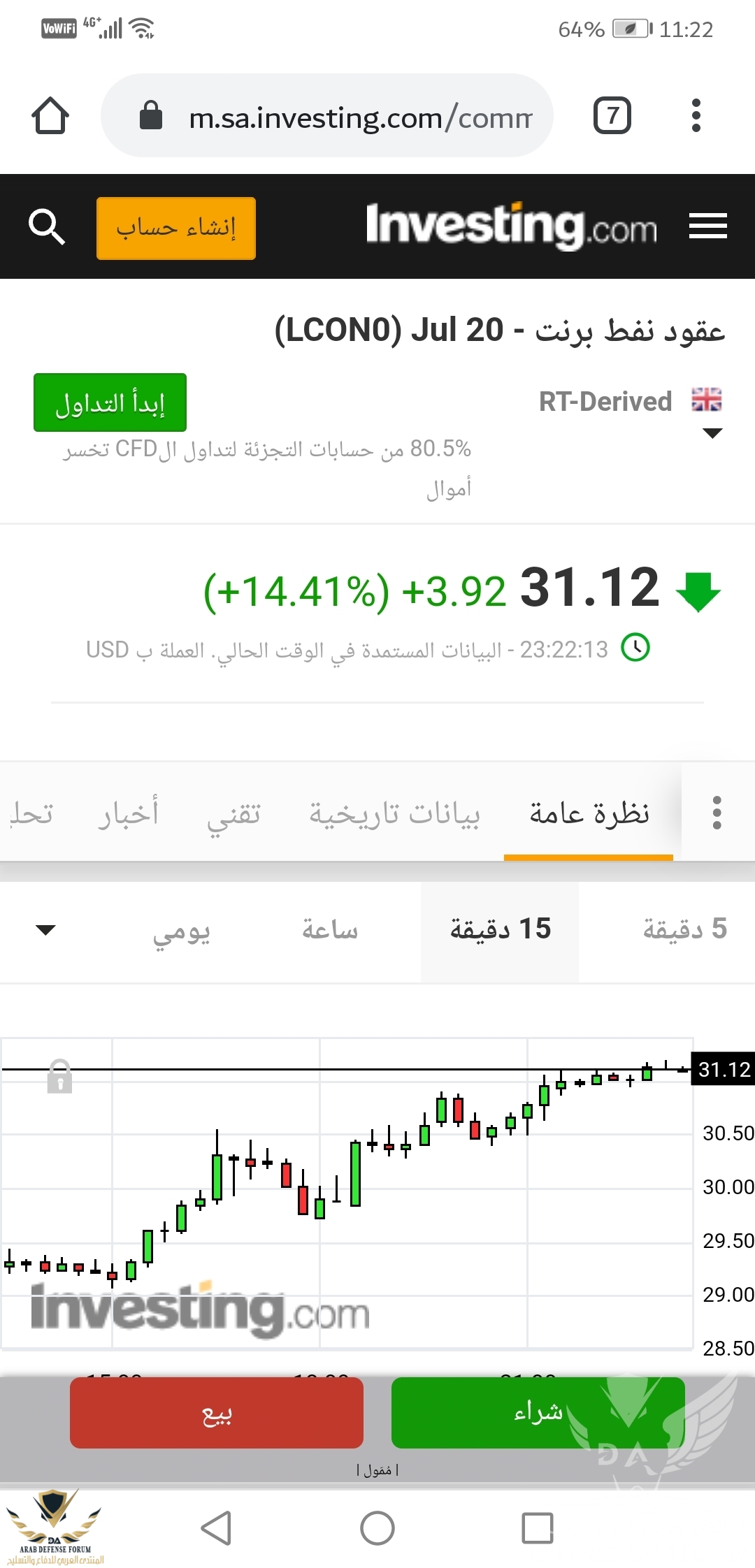
Task: Switch to the تقني tab
Action: [234, 813]
